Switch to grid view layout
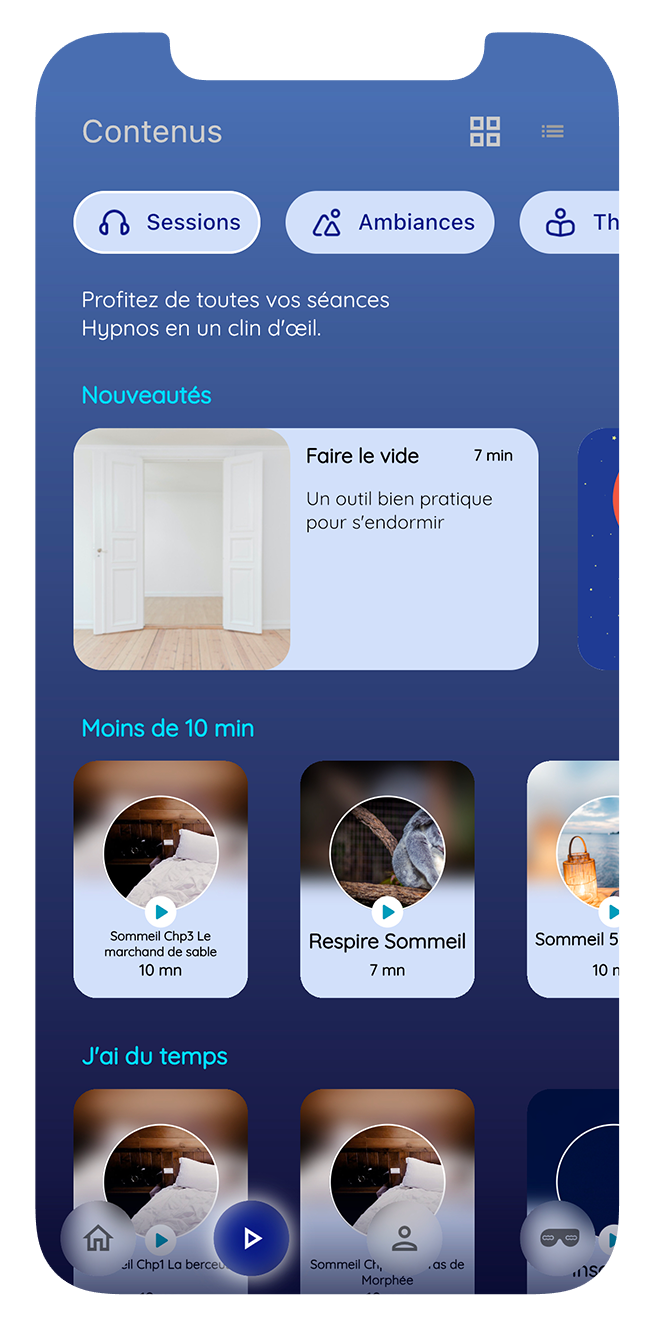656x1326 pixels. (485, 131)
